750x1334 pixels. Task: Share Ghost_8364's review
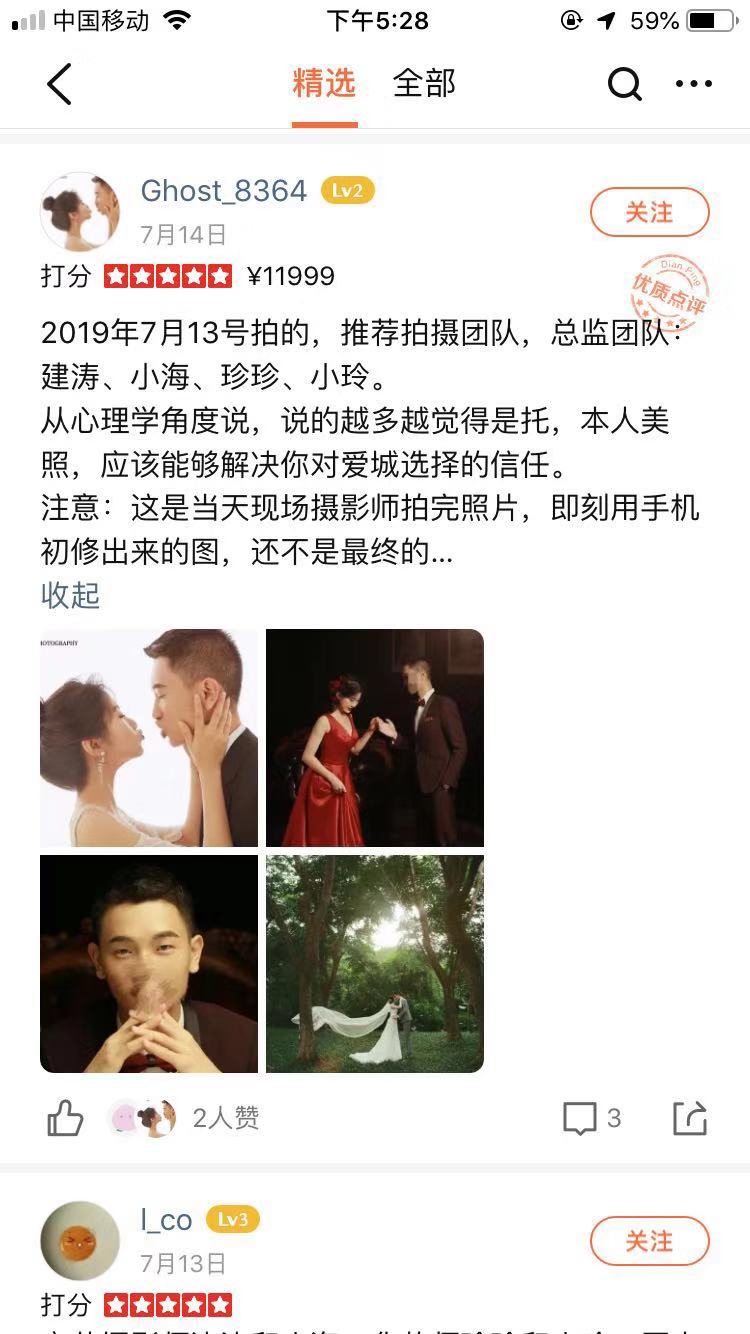tap(690, 1118)
